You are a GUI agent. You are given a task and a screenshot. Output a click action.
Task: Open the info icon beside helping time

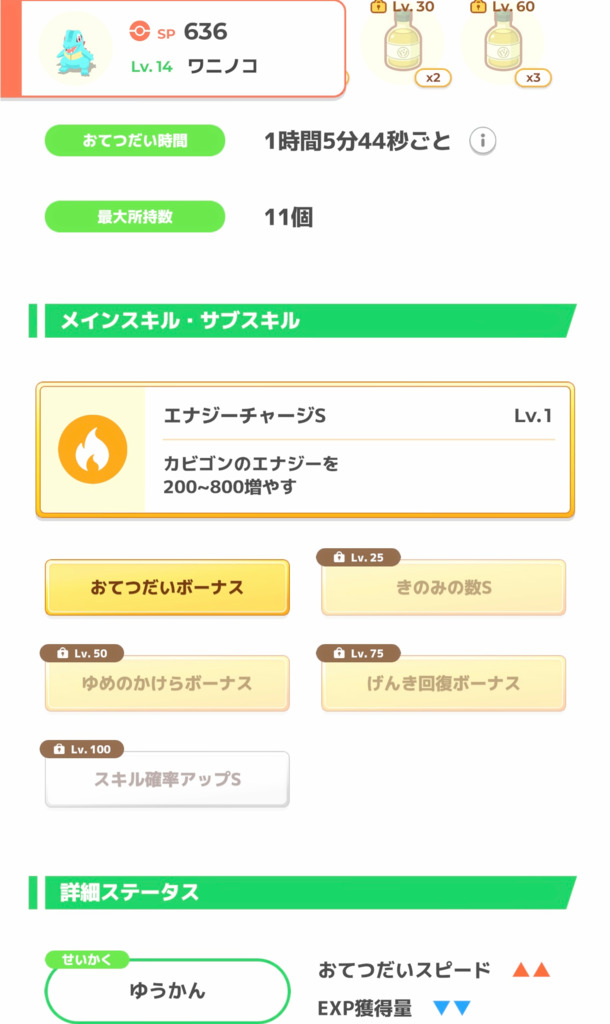(x=483, y=140)
